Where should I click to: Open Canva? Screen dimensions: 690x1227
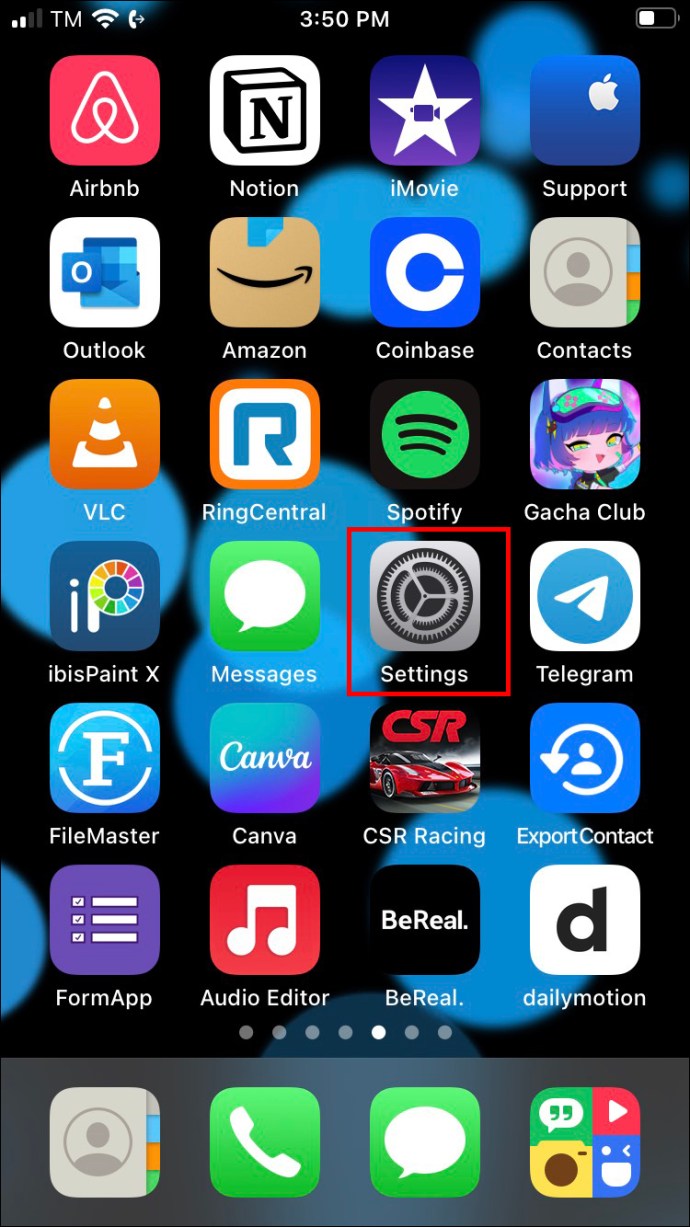pyautogui.click(x=264, y=759)
